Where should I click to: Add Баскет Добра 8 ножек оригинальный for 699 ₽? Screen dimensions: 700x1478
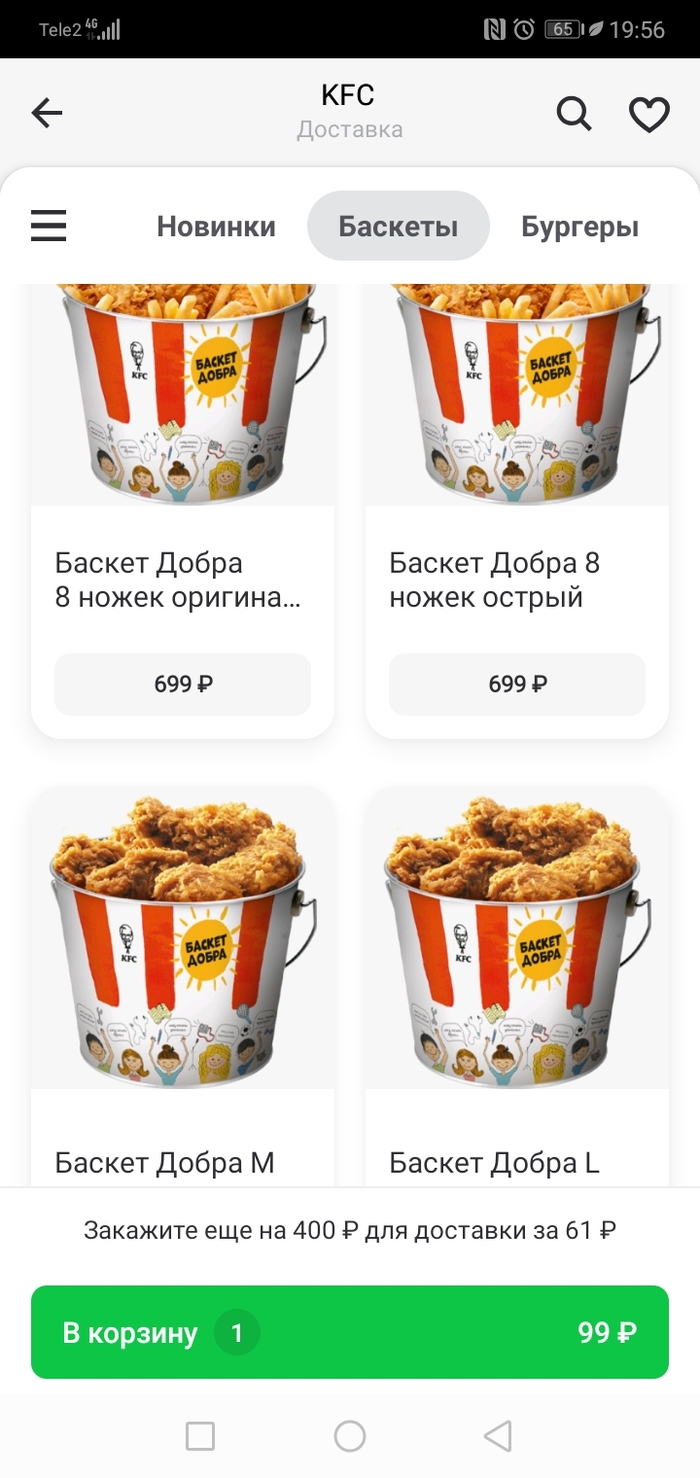click(182, 684)
